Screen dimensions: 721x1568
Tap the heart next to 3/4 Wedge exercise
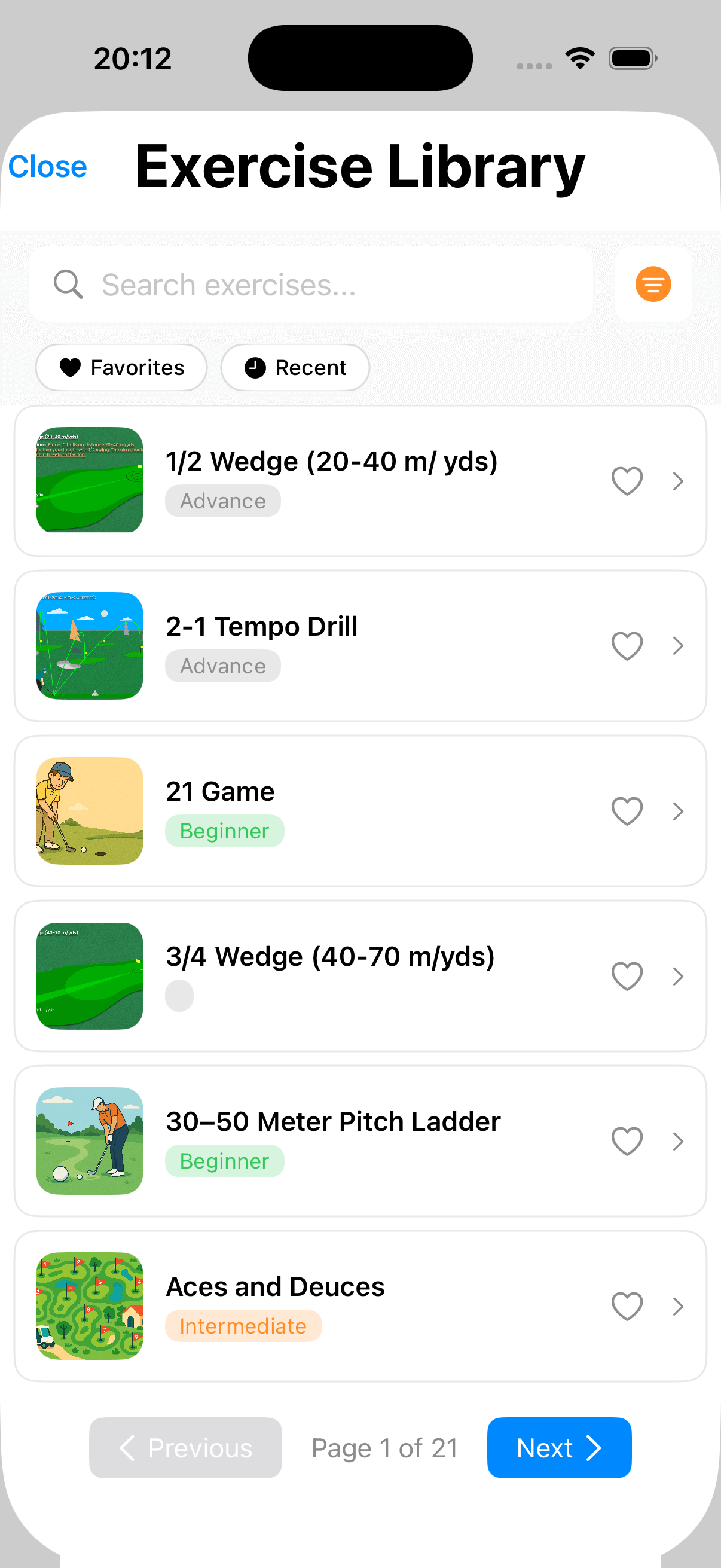click(627, 977)
